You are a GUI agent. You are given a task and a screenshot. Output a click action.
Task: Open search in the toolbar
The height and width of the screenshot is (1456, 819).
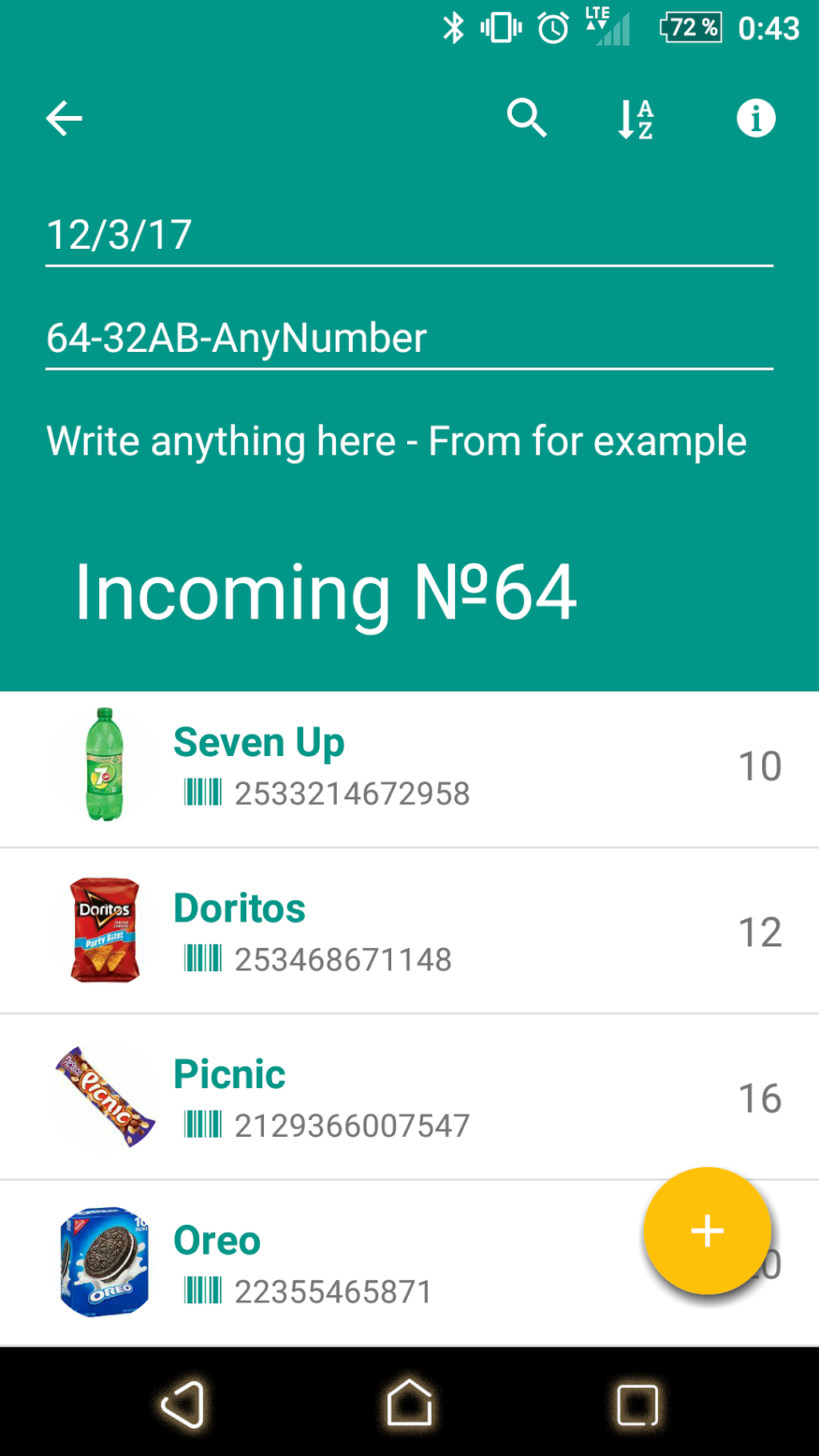[x=526, y=119]
